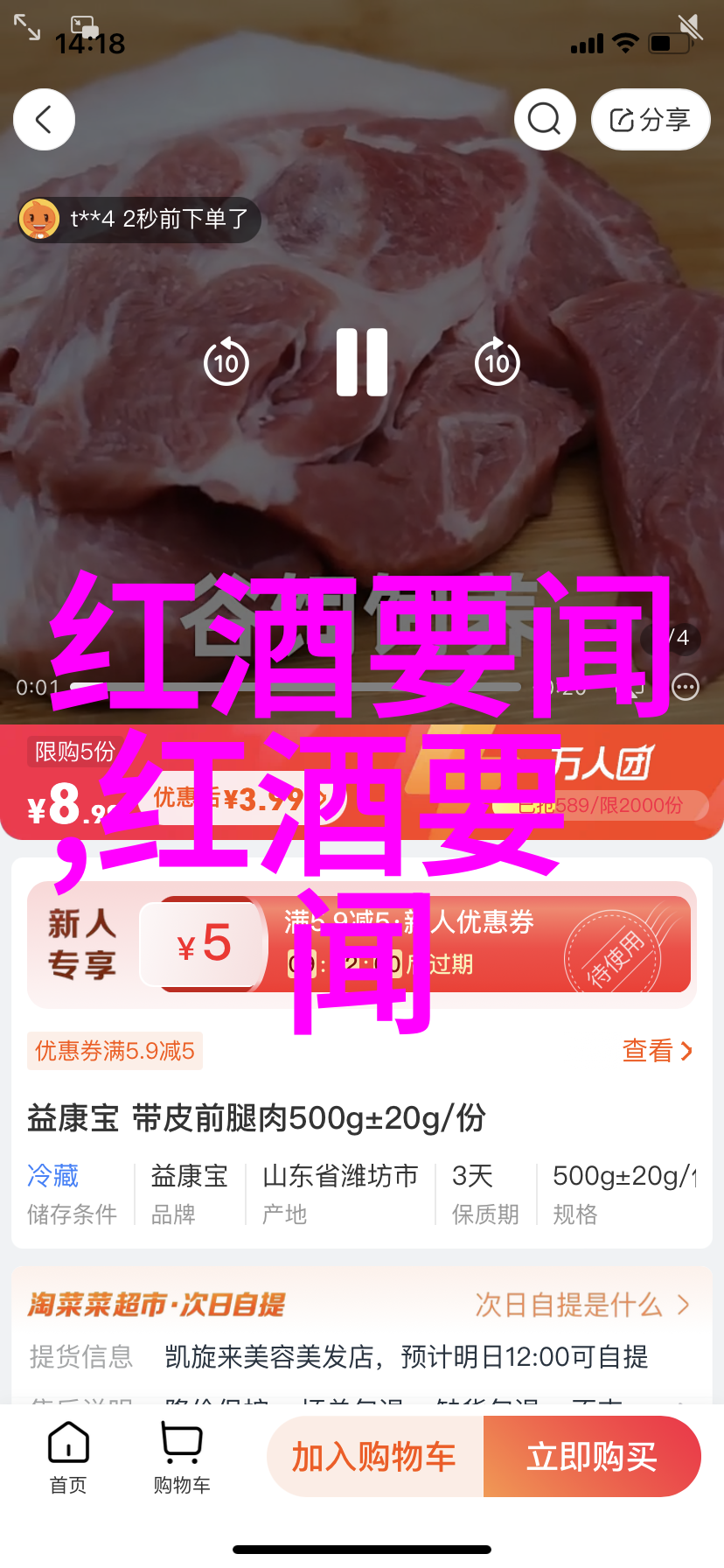The image size is (724, 1568).
Task: Open 次日自提是什么 explanation
Action: (x=582, y=1305)
